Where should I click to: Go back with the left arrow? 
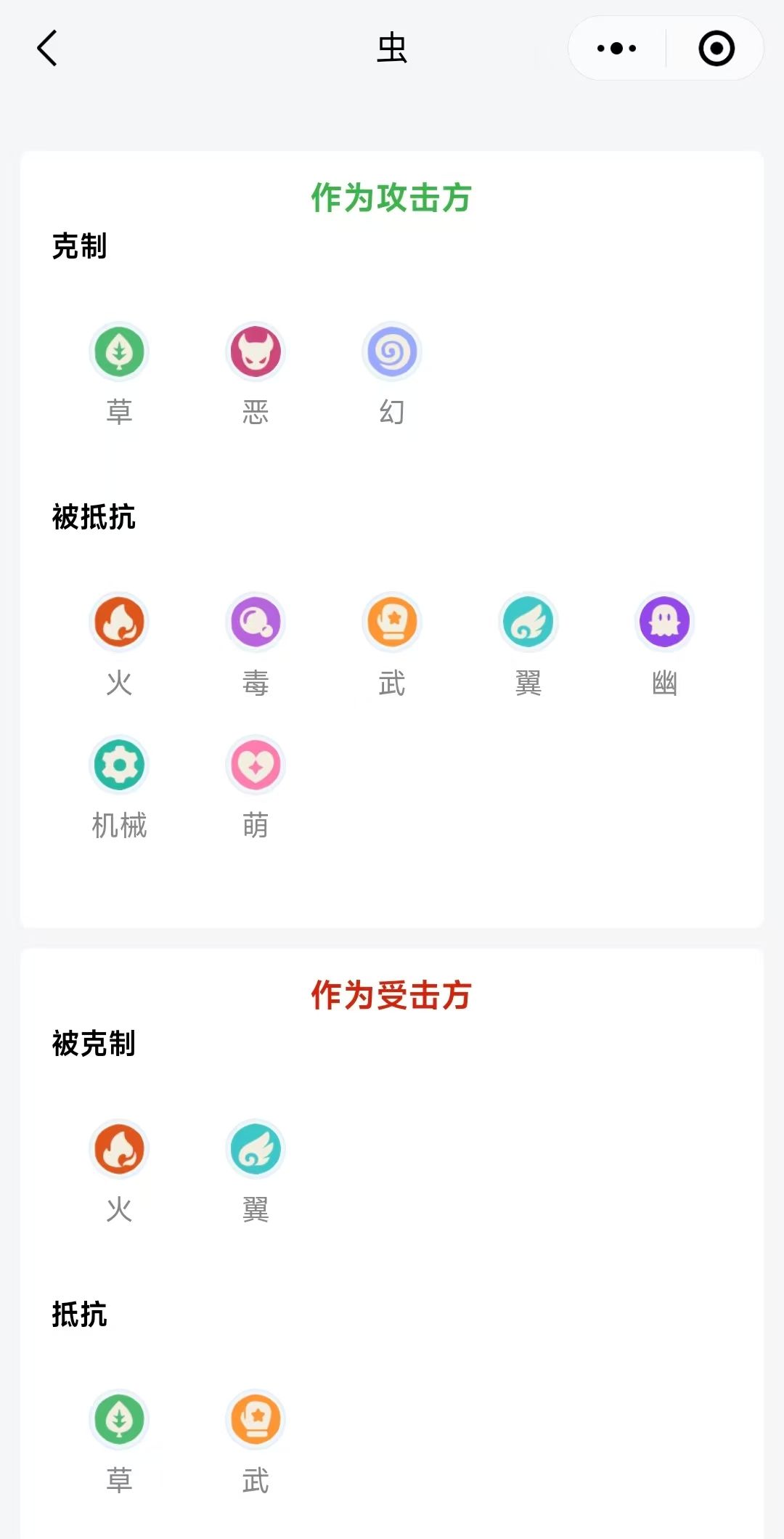pos(46,49)
